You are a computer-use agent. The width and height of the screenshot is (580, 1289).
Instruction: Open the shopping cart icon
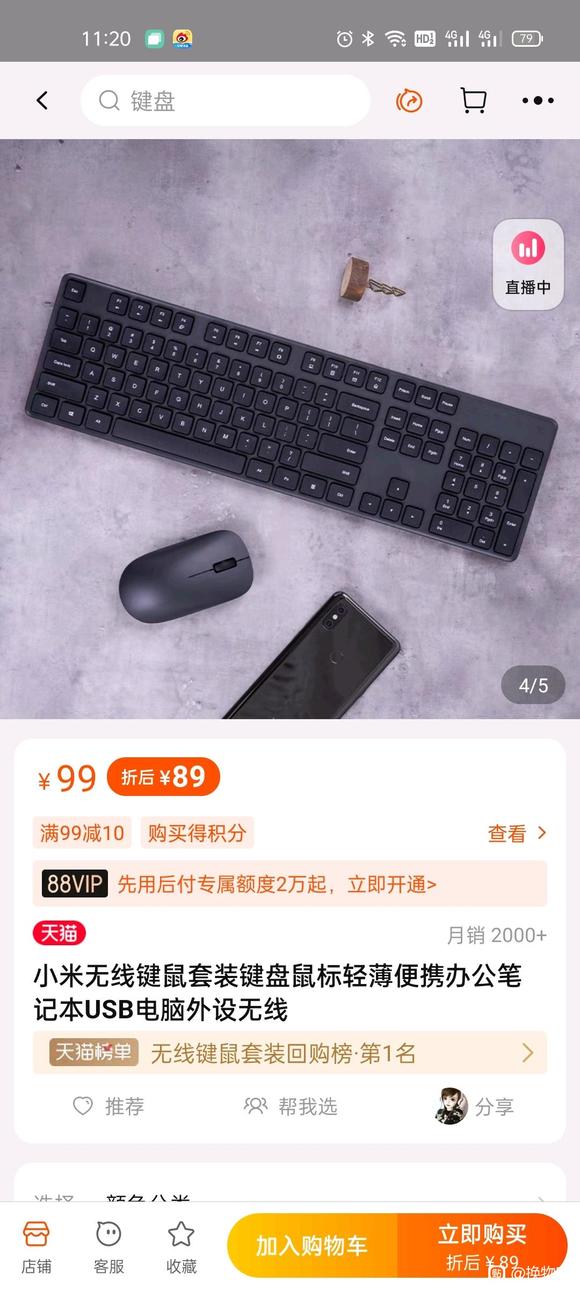(x=473, y=100)
